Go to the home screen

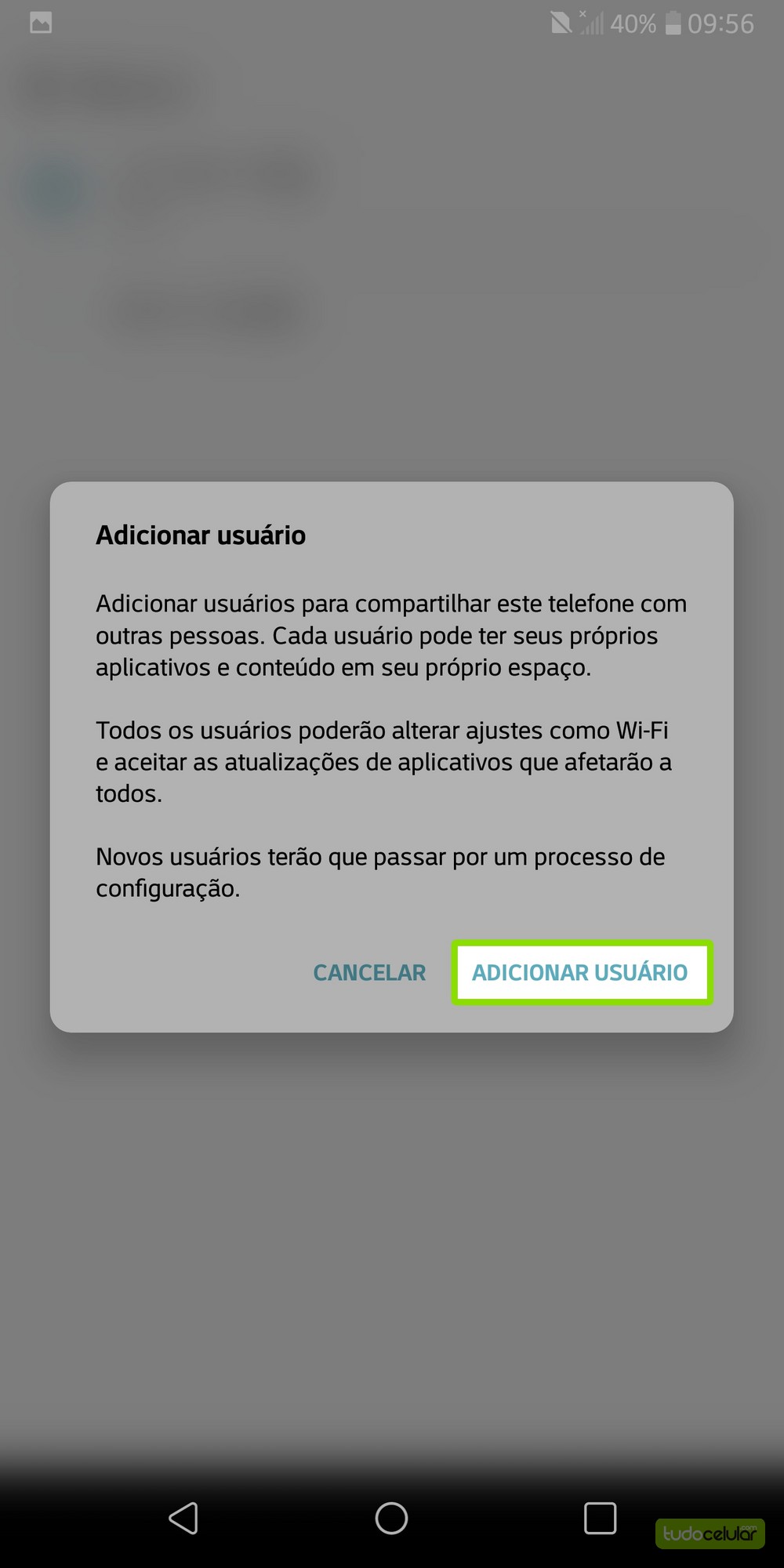click(x=391, y=1518)
